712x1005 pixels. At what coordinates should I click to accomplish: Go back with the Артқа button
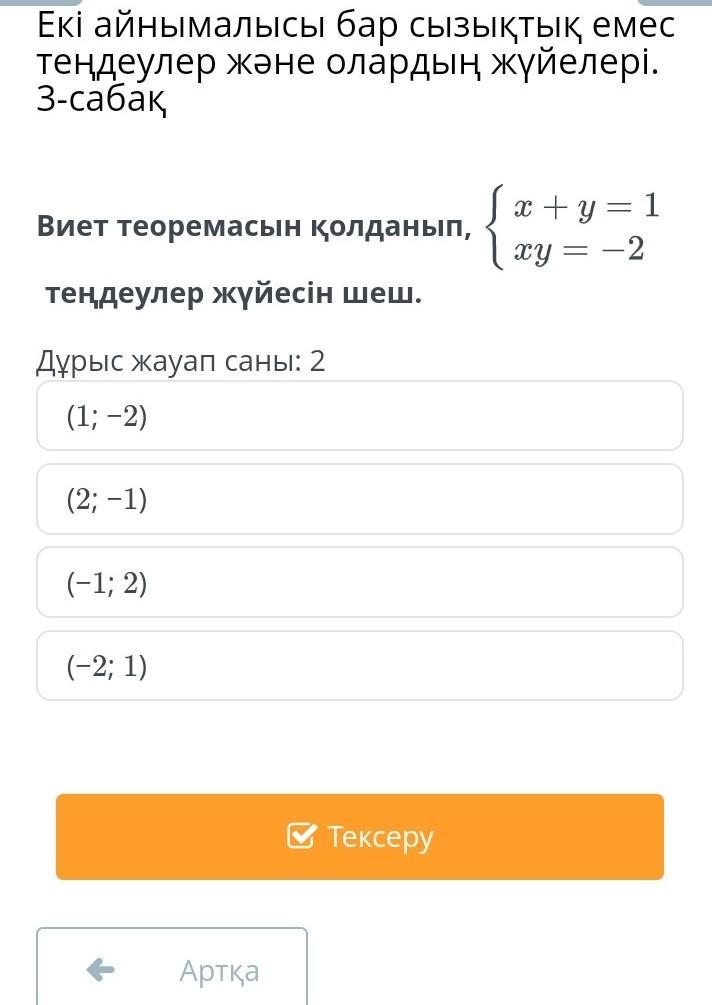(x=172, y=968)
